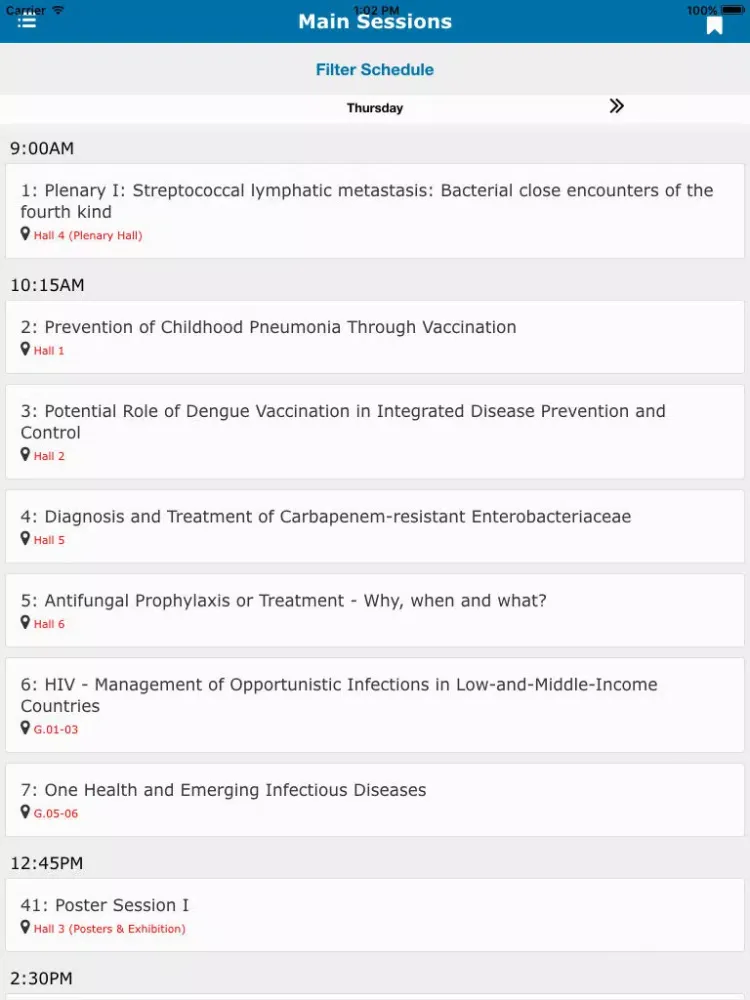Tap Filter Schedule
The height and width of the screenshot is (1000, 750).
[x=375, y=69]
